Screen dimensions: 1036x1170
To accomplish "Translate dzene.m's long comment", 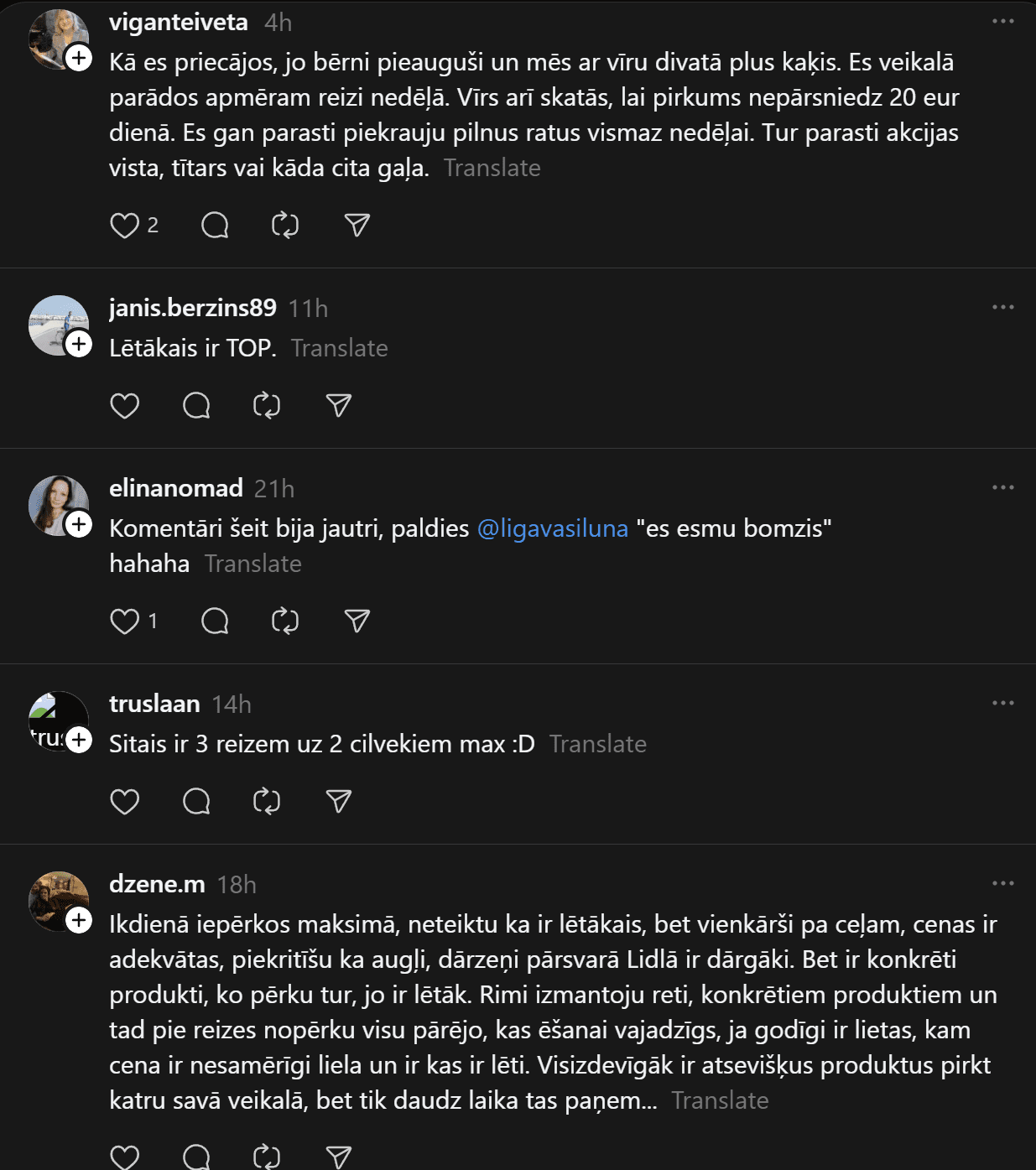I will [x=720, y=1100].
